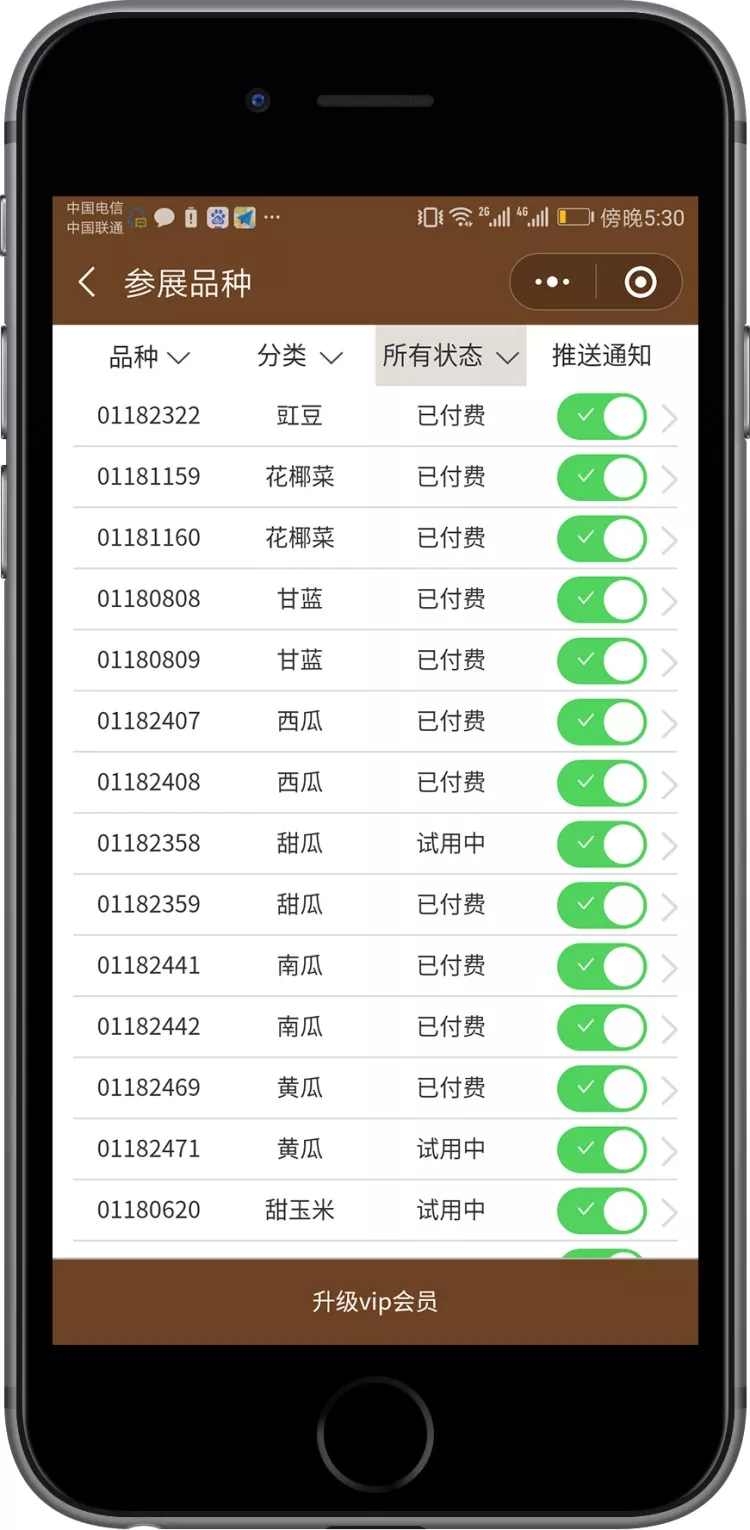Screen dimensions: 750x1530
Task: Open the mini program more-options menu
Action: 552,283
